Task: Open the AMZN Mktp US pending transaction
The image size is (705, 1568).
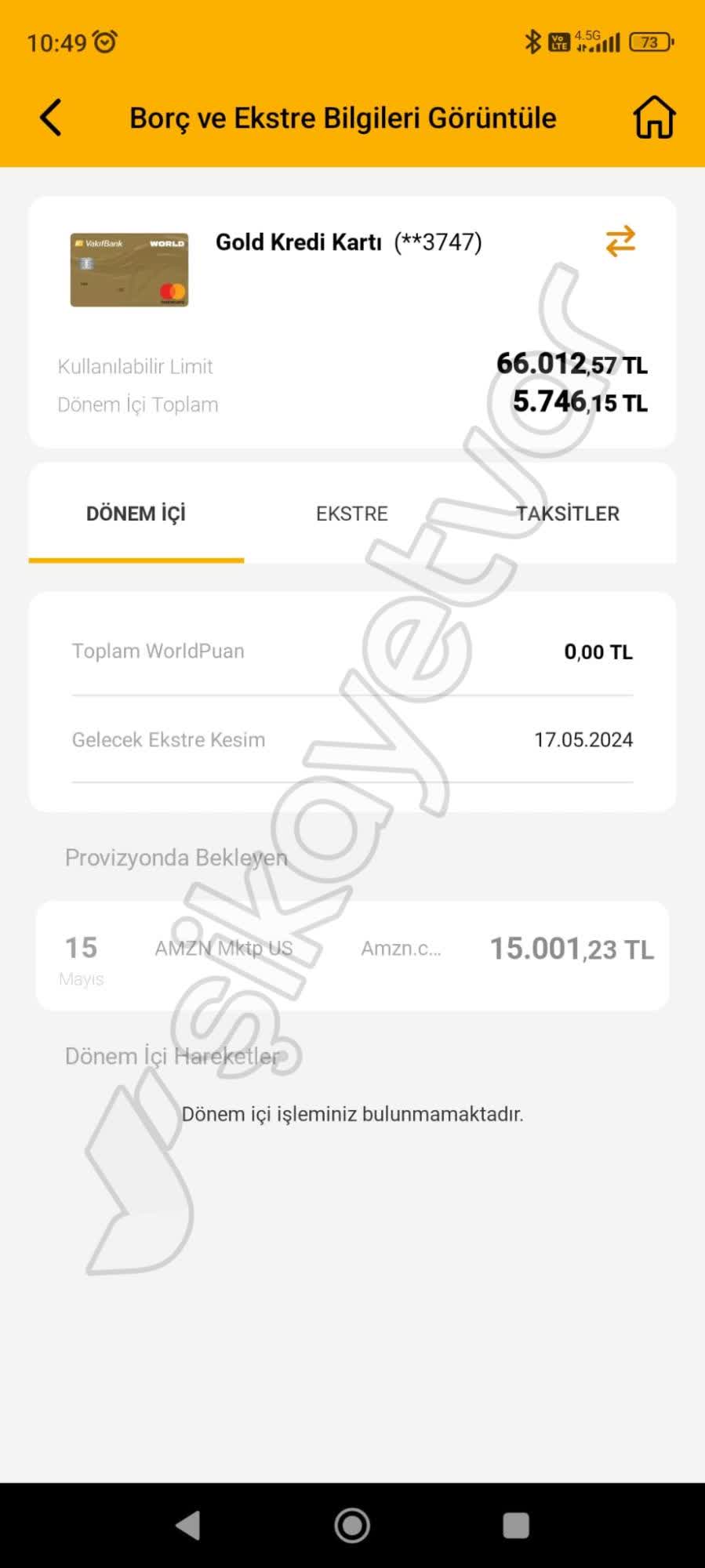Action: [353, 953]
